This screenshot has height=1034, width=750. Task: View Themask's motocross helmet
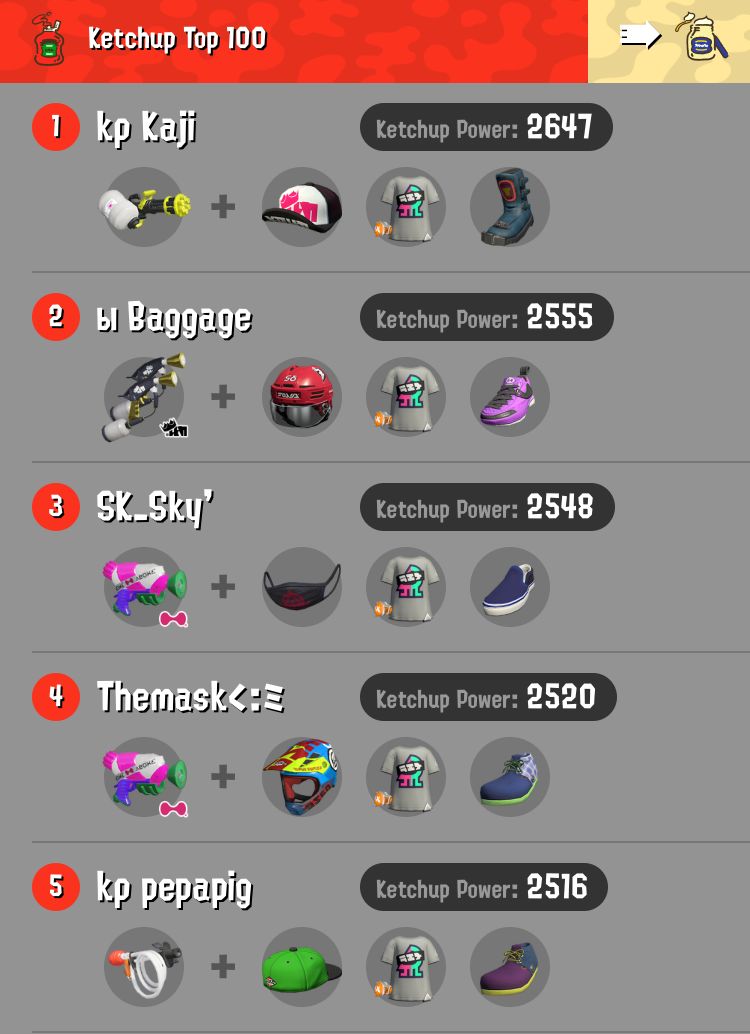(302, 777)
